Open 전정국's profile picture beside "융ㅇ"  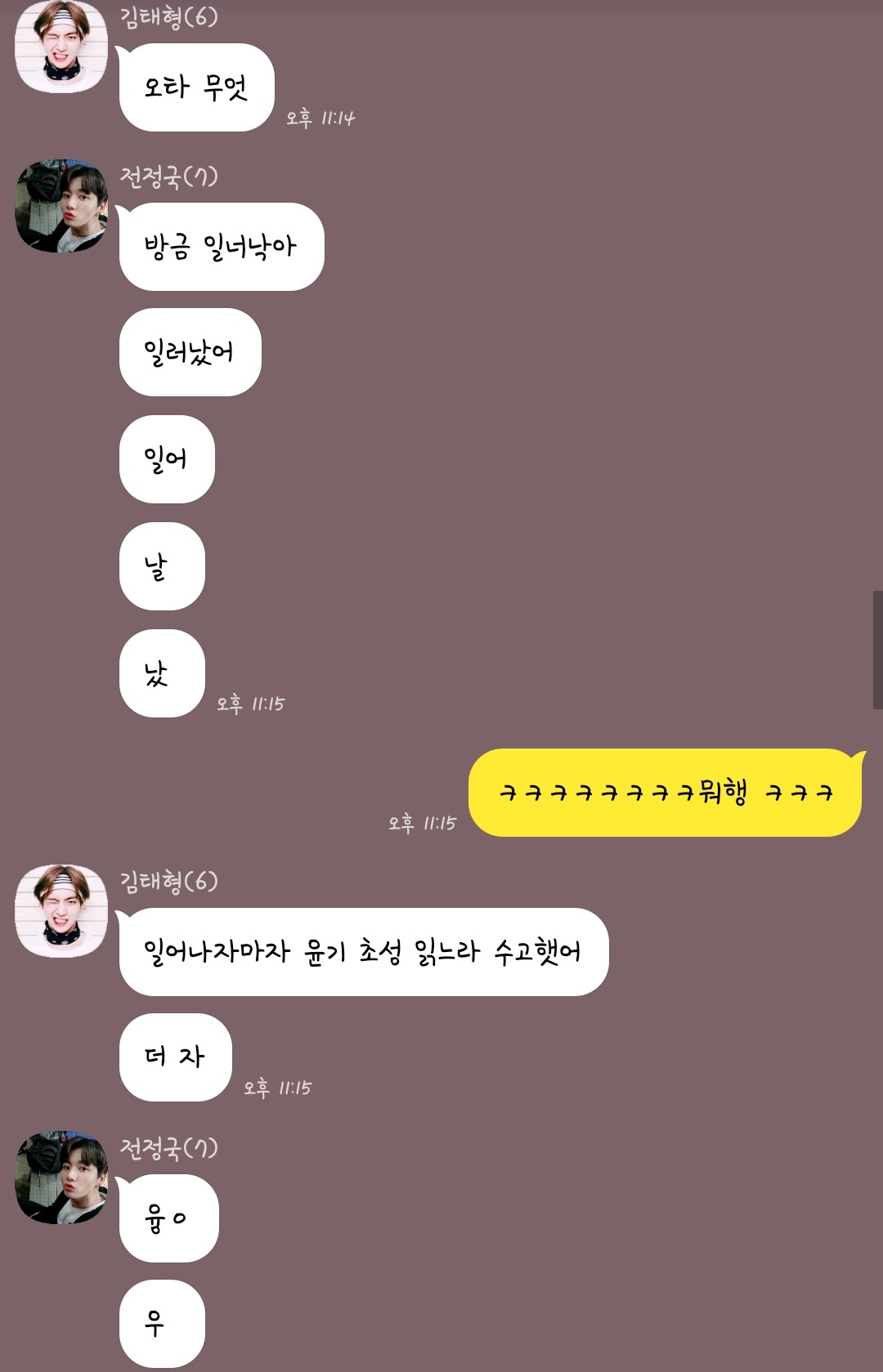[61, 1178]
